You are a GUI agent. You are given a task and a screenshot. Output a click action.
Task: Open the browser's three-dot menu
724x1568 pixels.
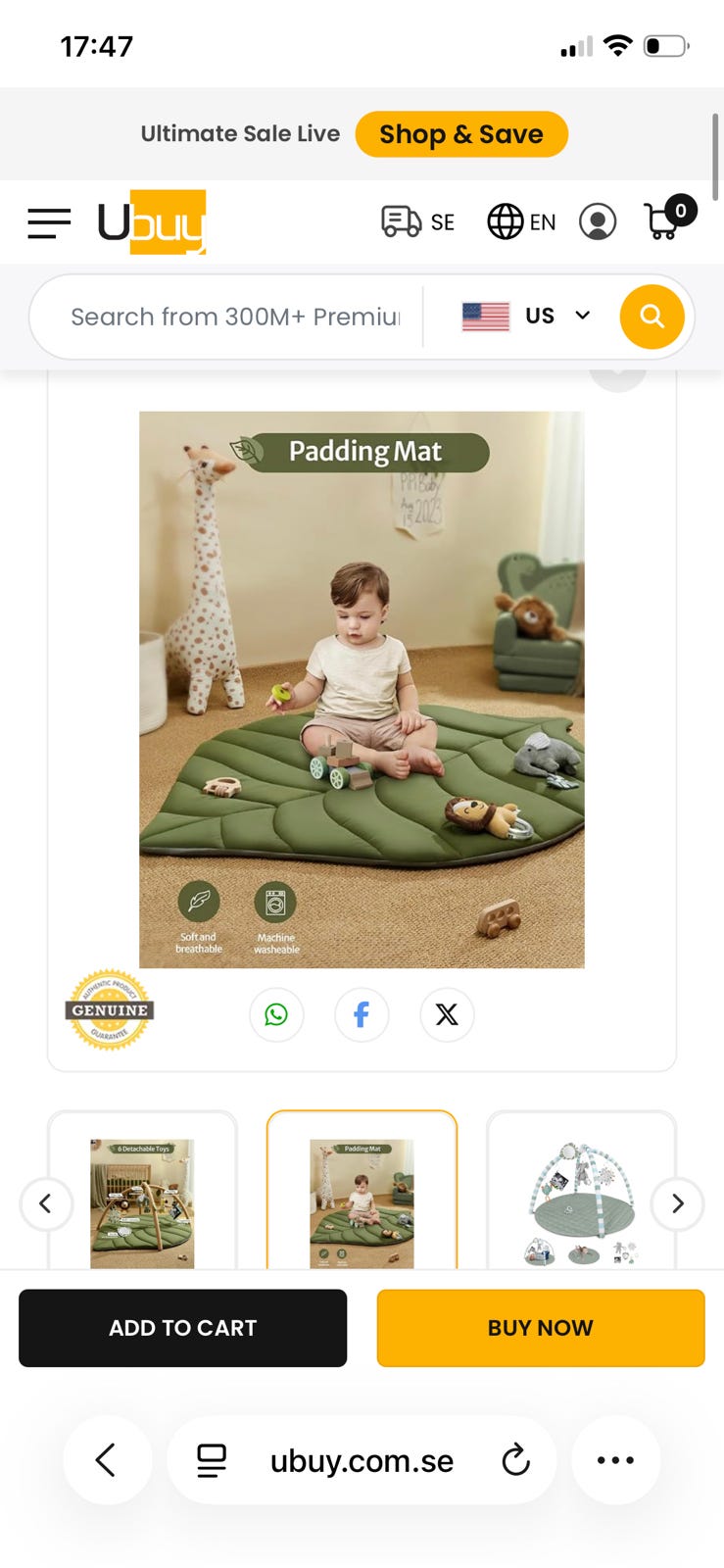[x=615, y=1460]
